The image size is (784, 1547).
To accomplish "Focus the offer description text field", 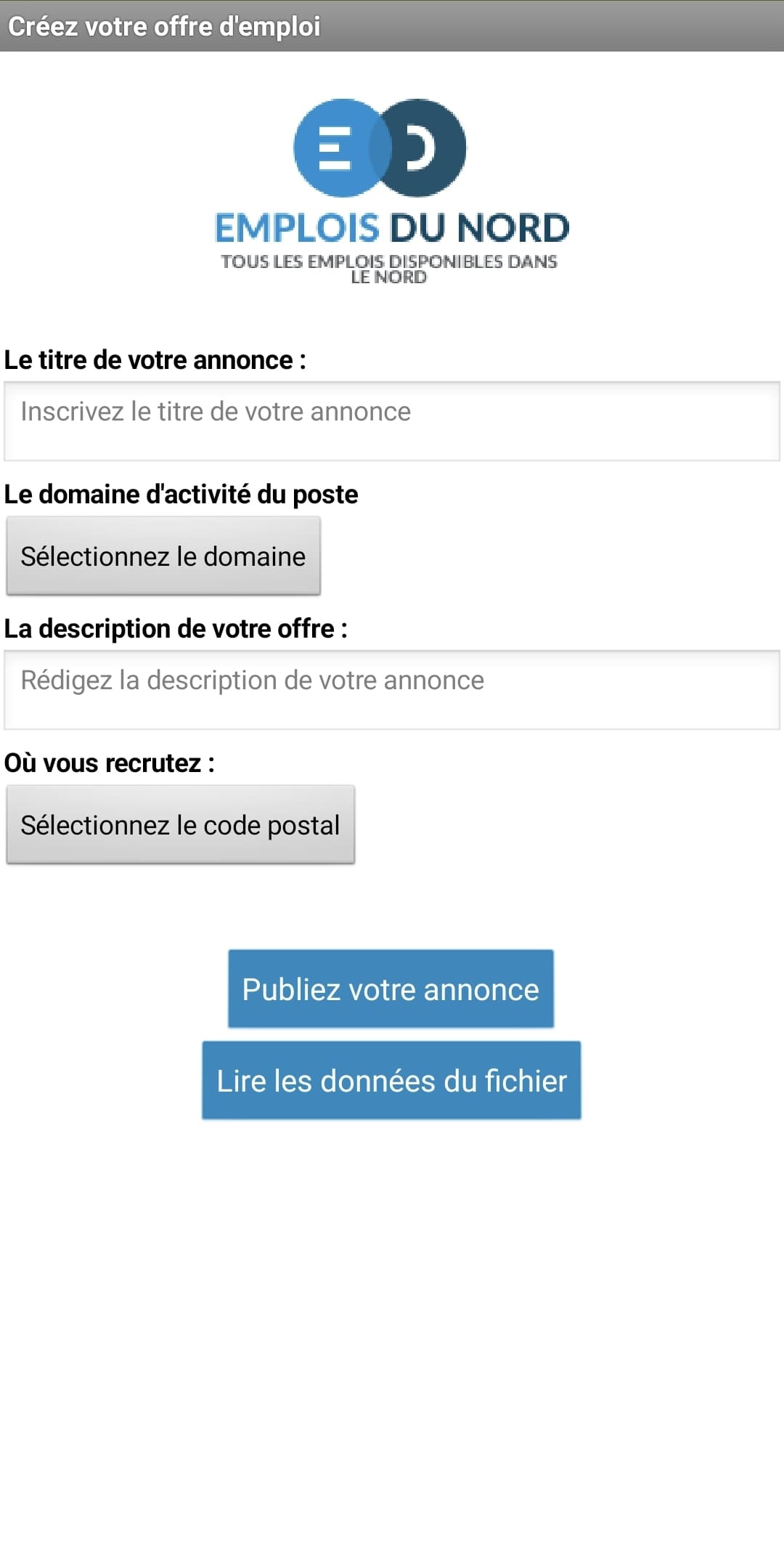I will pos(392,690).
